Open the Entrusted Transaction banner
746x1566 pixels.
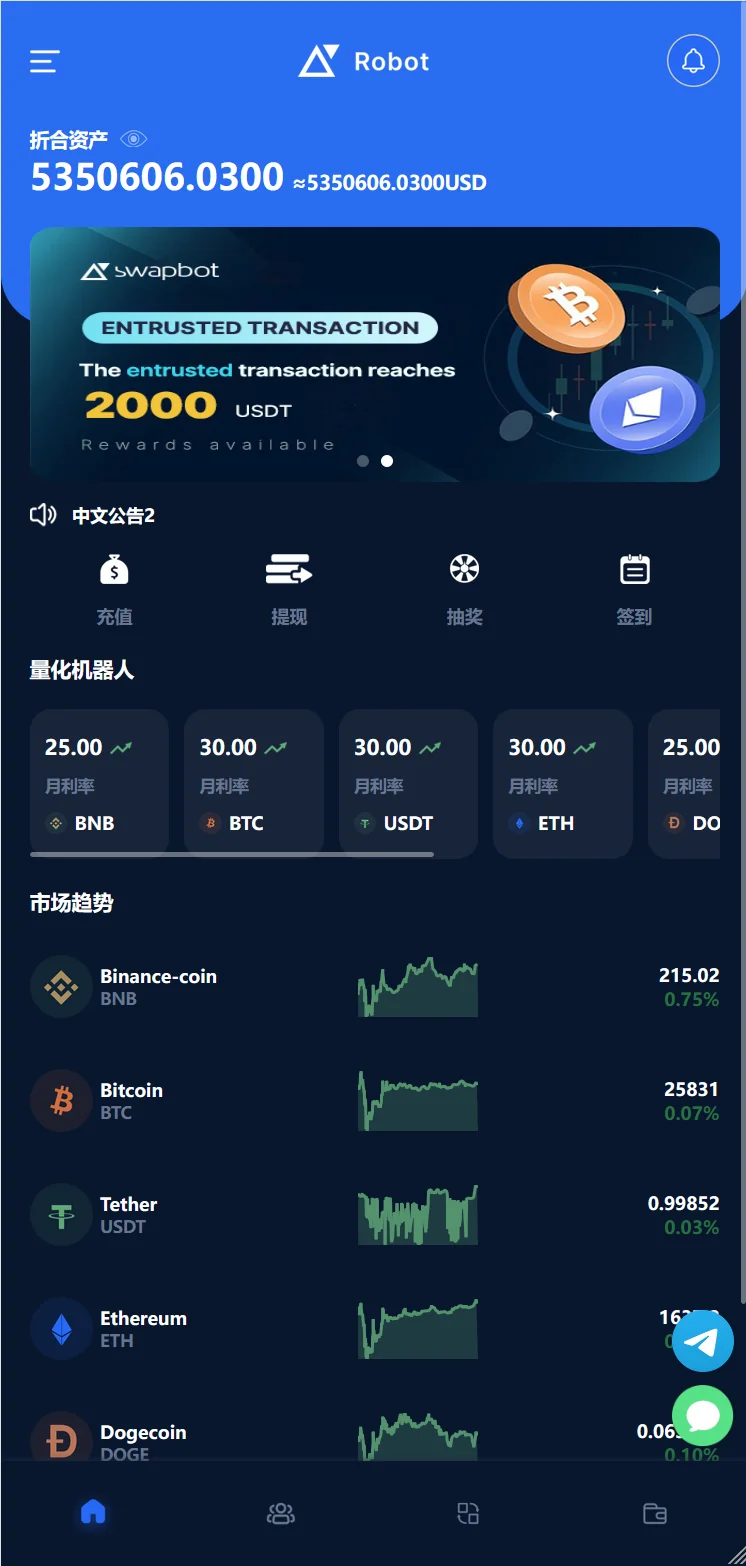coord(374,354)
